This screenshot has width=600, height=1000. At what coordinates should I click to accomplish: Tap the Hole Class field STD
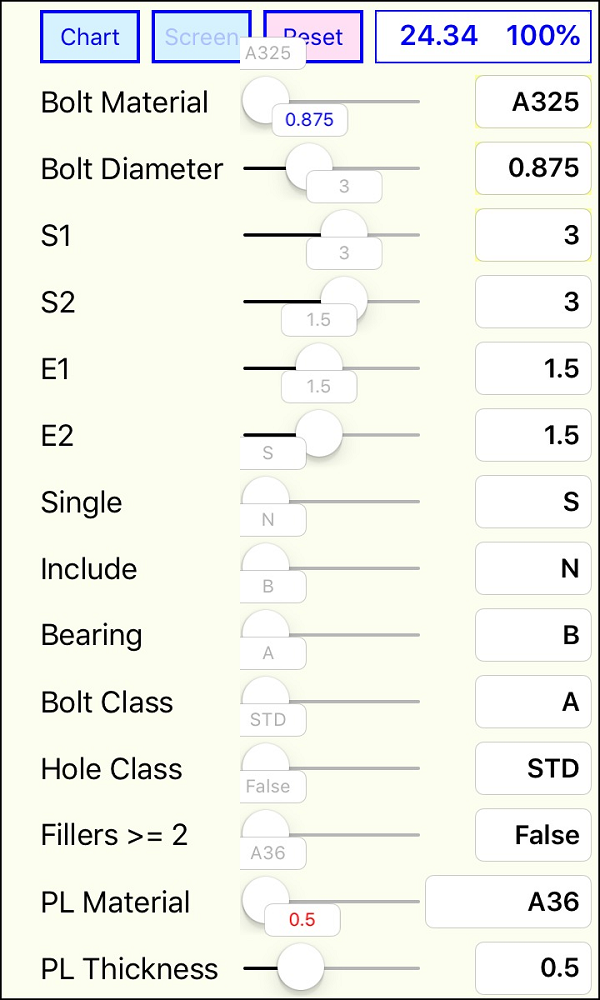(x=534, y=768)
